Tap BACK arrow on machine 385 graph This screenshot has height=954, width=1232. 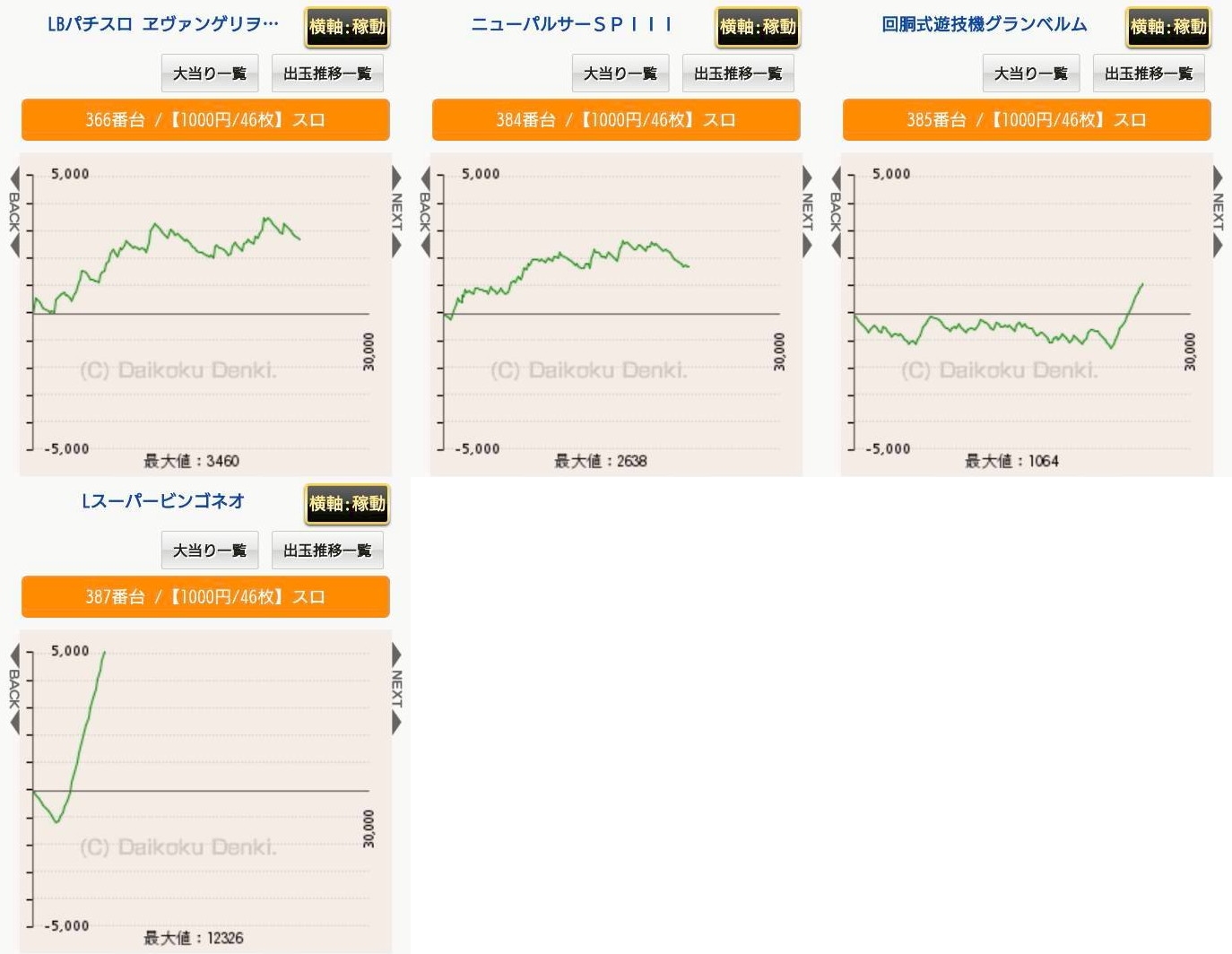pos(836,212)
